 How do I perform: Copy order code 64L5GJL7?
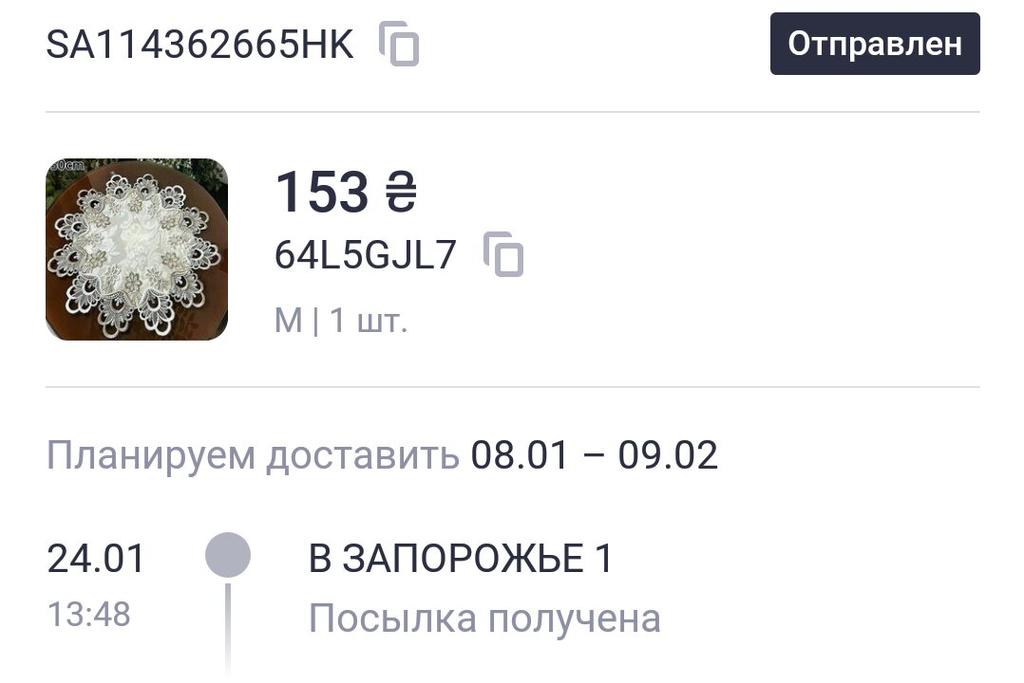tap(504, 255)
